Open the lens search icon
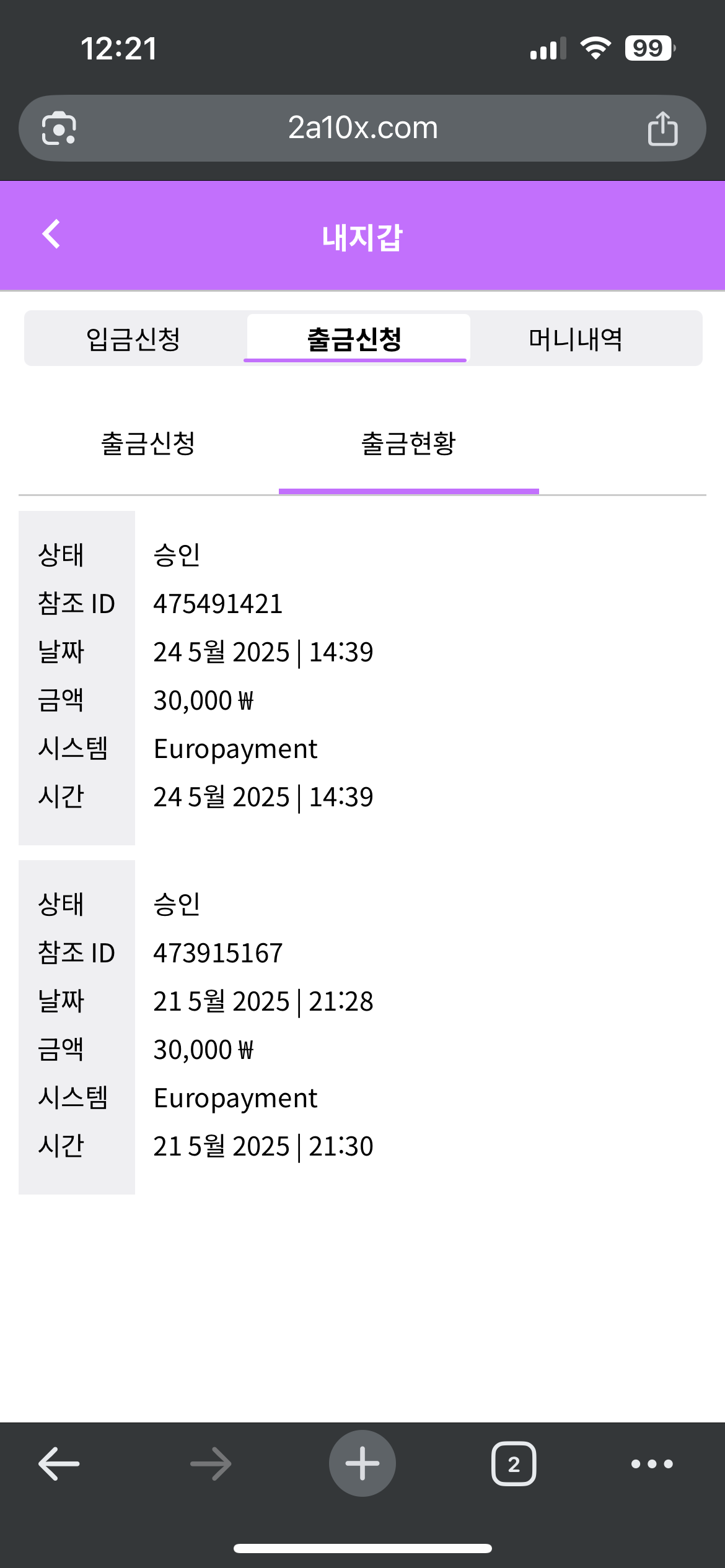The image size is (725, 1568). tap(59, 129)
